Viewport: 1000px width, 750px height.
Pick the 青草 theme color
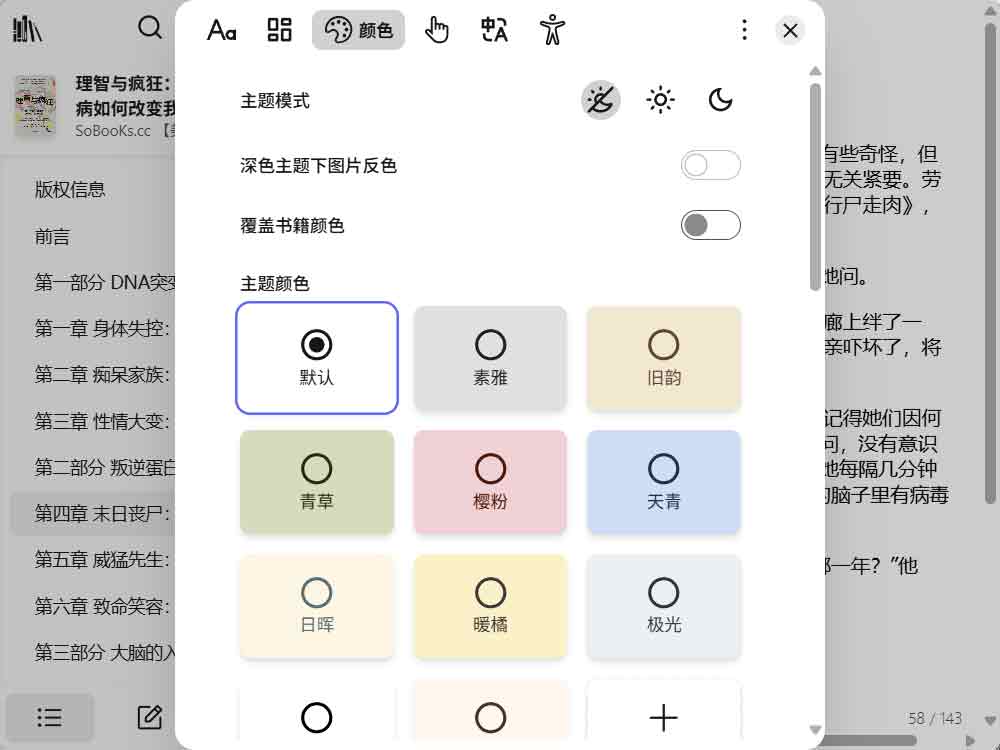(317, 482)
